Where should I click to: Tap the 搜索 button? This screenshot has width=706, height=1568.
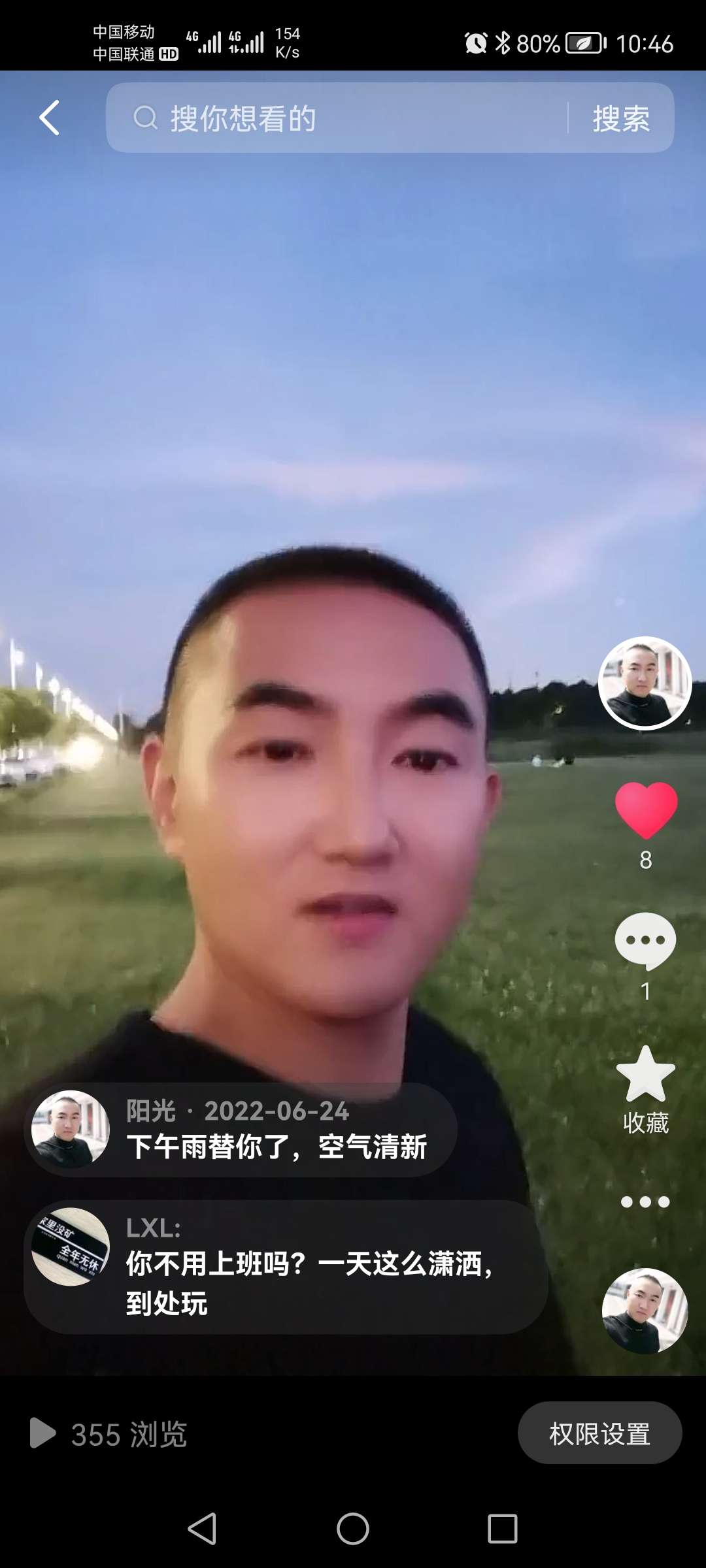tap(620, 118)
